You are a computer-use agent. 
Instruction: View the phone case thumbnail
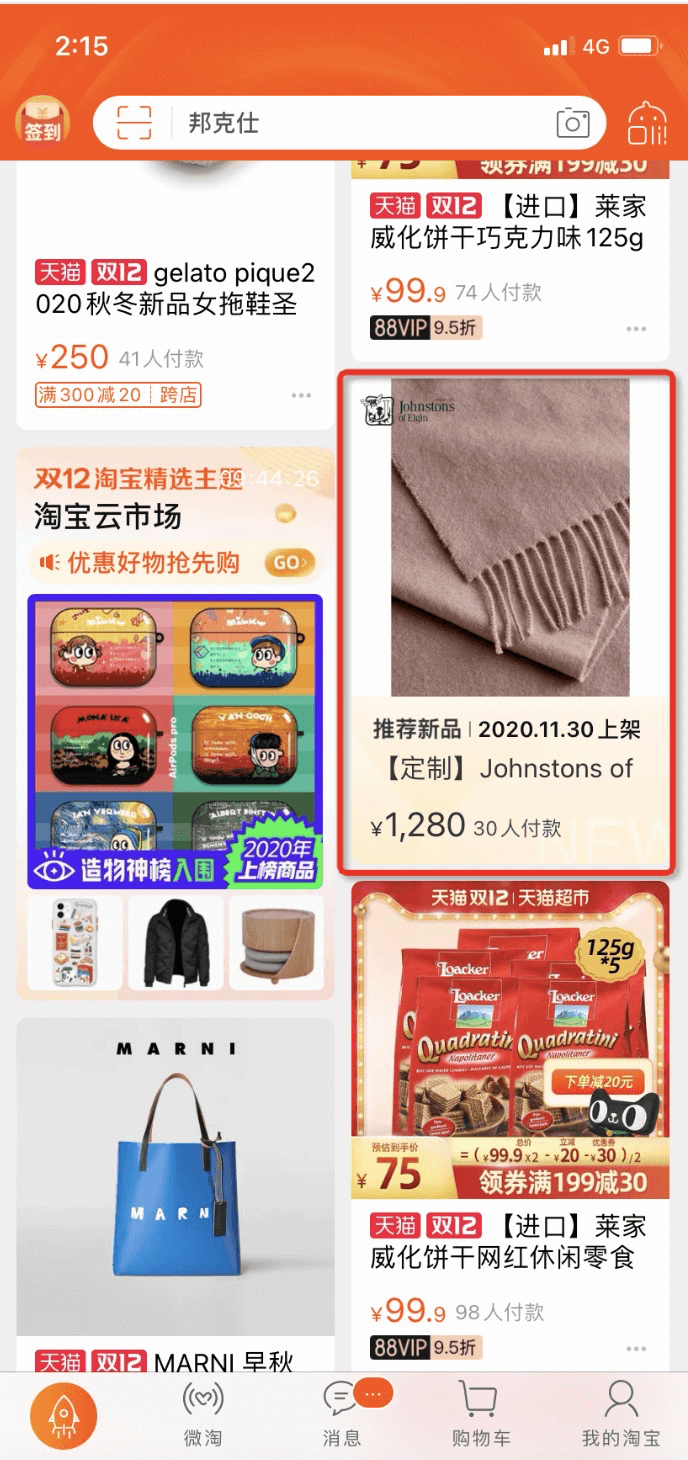click(69, 941)
